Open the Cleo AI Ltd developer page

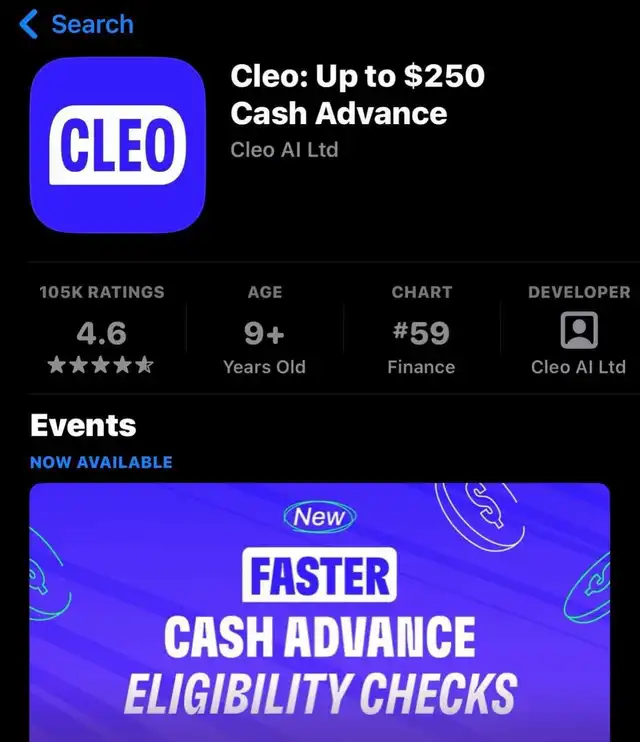click(x=284, y=150)
